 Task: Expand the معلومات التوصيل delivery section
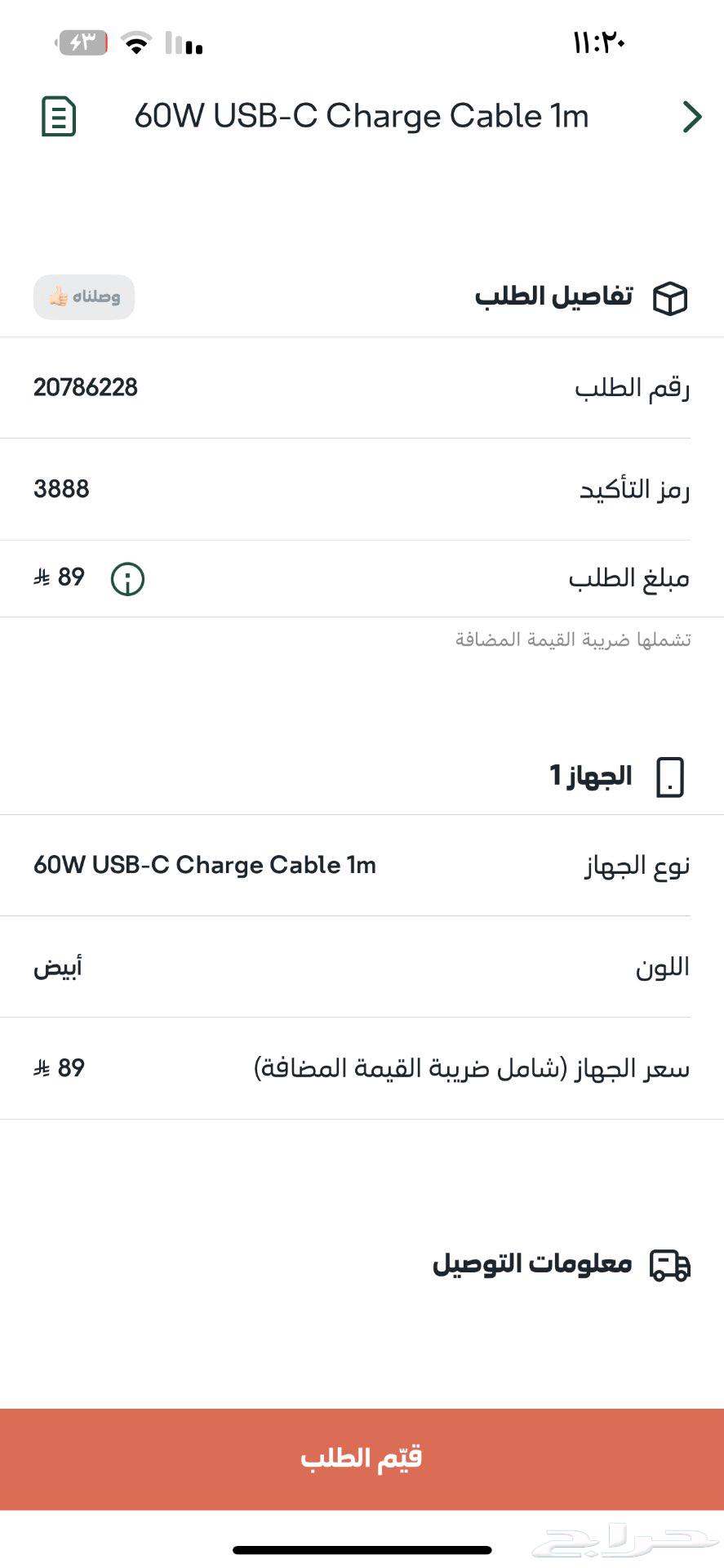[534, 1263]
